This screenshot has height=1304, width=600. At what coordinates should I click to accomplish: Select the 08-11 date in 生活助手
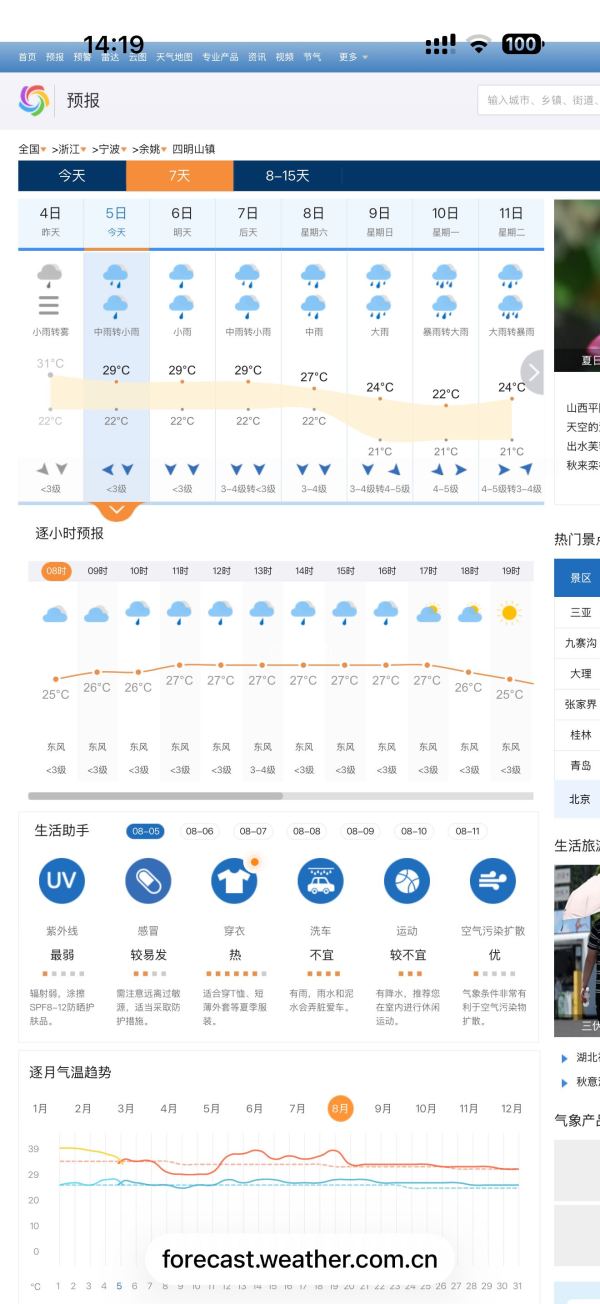click(x=467, y=831)
